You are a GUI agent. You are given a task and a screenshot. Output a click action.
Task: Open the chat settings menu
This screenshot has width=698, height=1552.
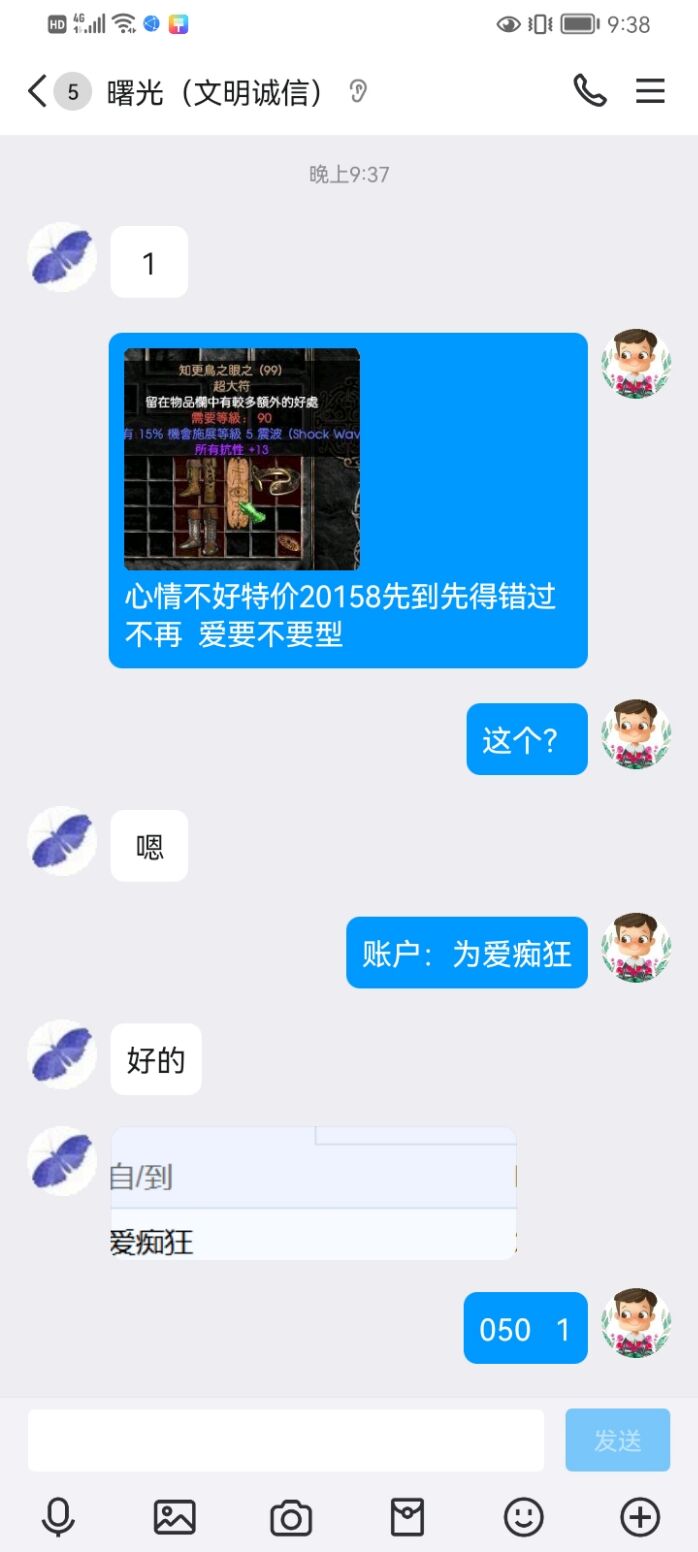click(x=650, y=92)
